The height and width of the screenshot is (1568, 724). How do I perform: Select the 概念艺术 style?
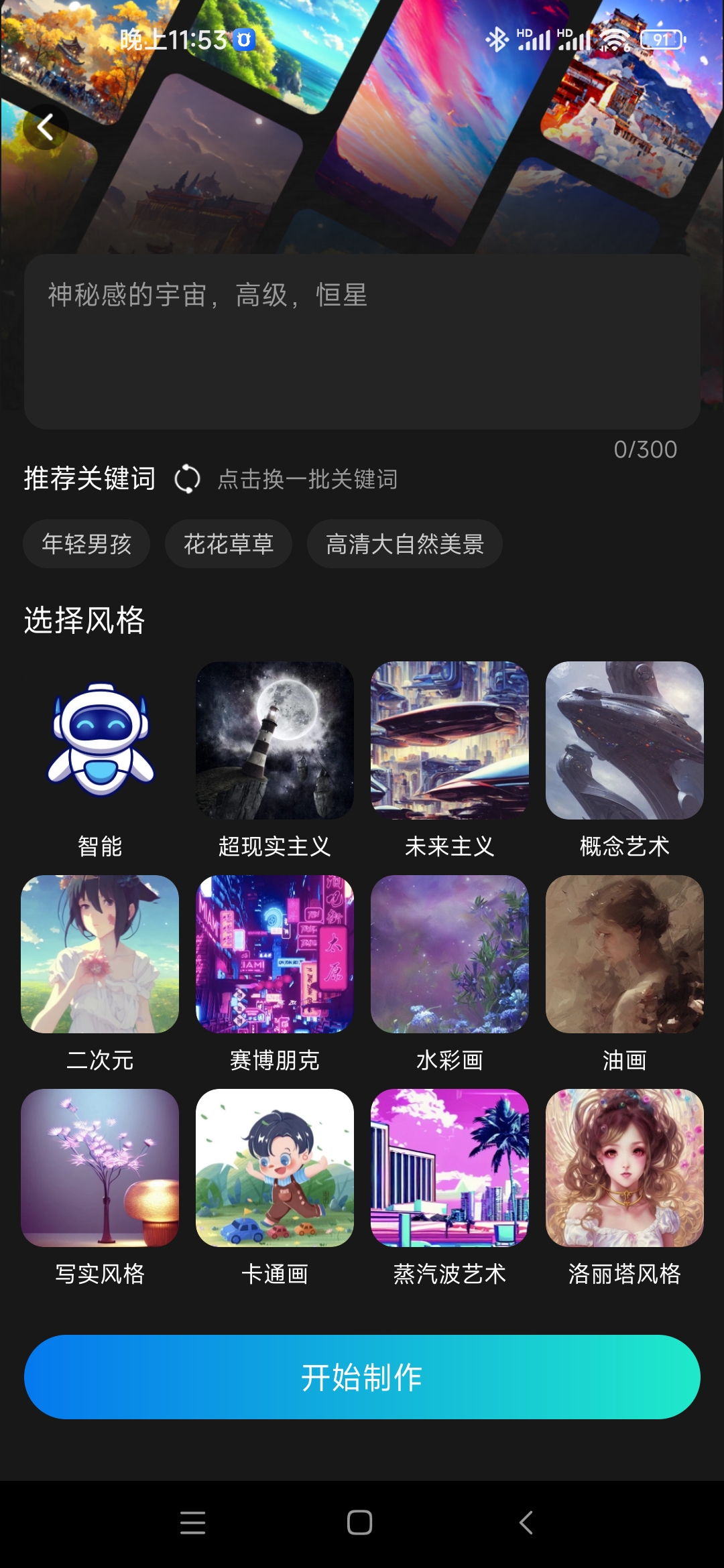pos(625,740)
